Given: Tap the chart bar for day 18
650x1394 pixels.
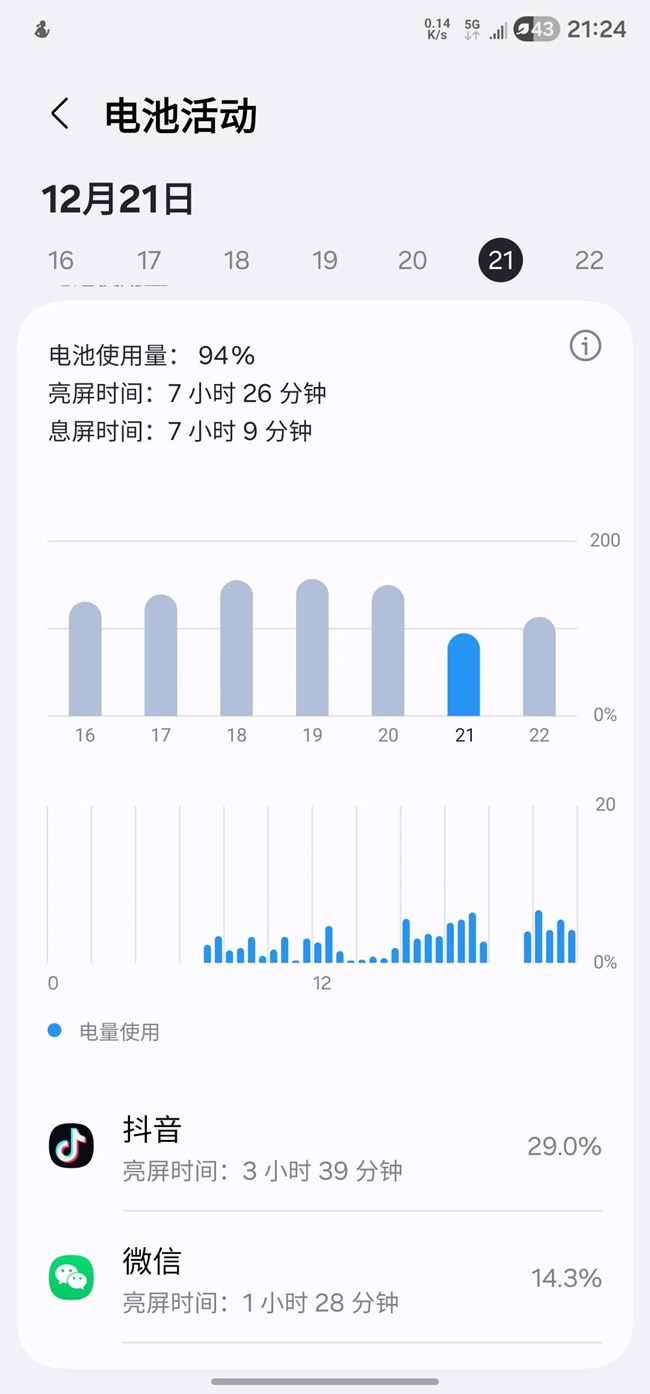Looking at the screenshot, I should 236,649.
